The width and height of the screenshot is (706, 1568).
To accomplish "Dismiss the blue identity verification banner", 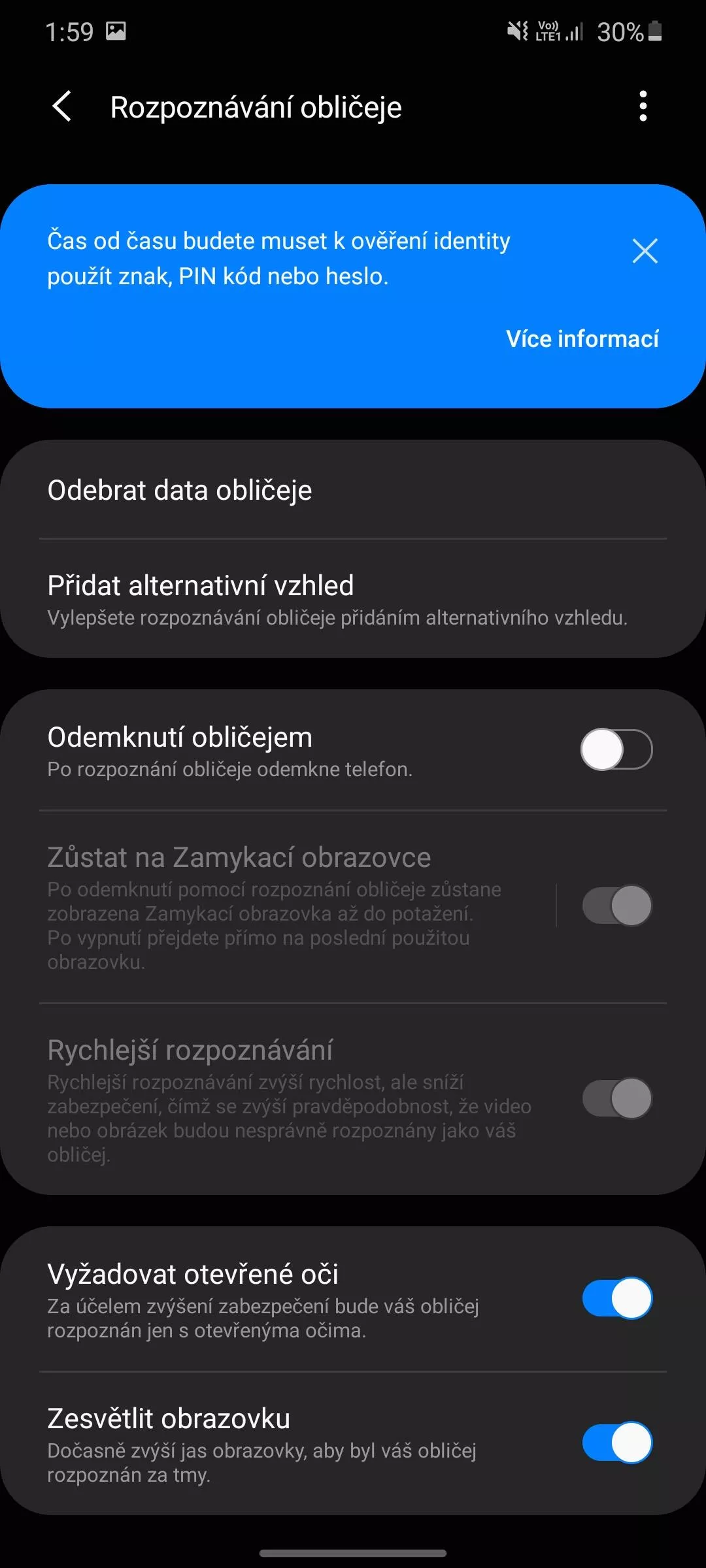I will (645, 251).
